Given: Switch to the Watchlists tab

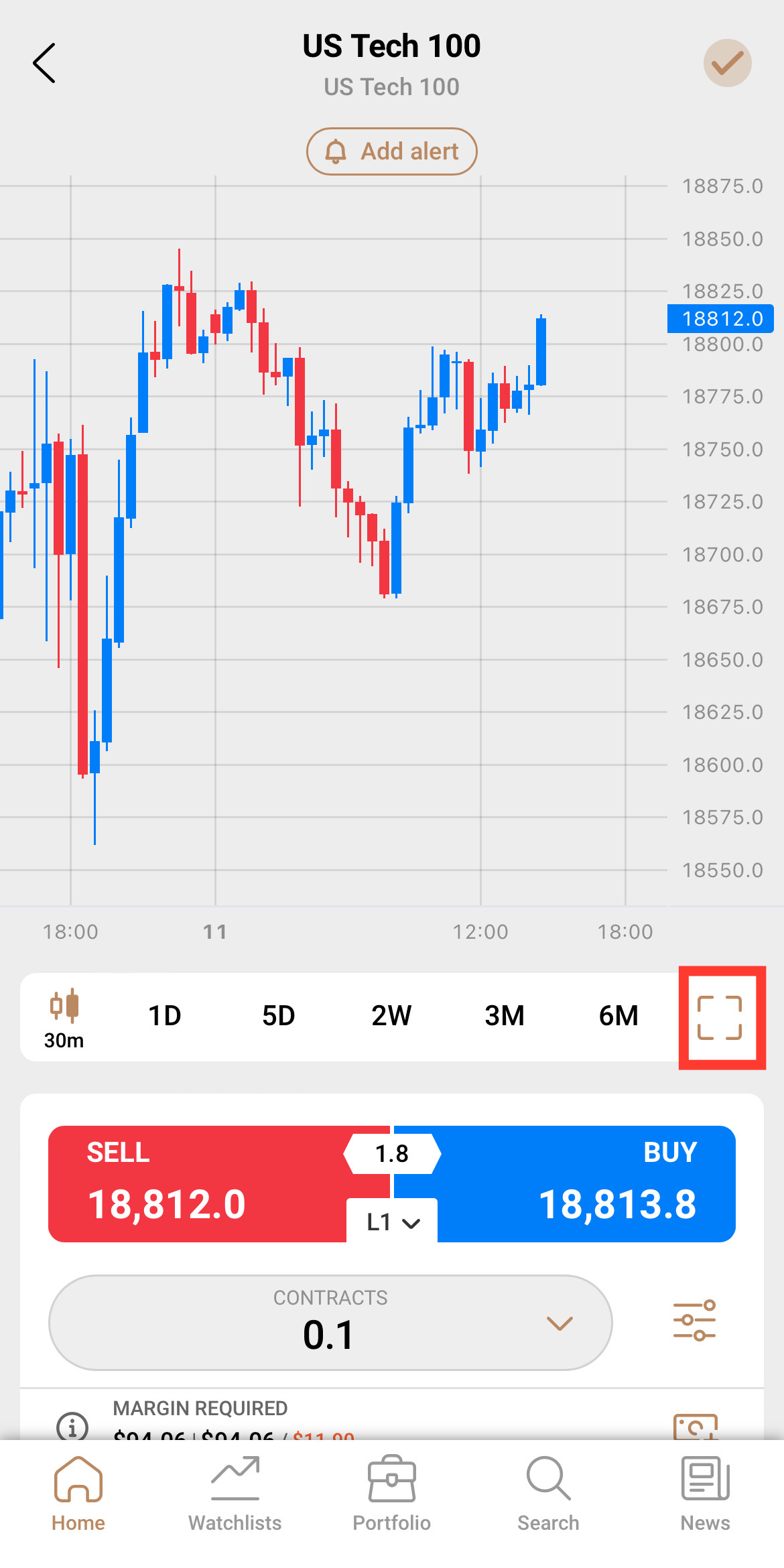Looking at the screenshot, I should tap(235, 1493).
